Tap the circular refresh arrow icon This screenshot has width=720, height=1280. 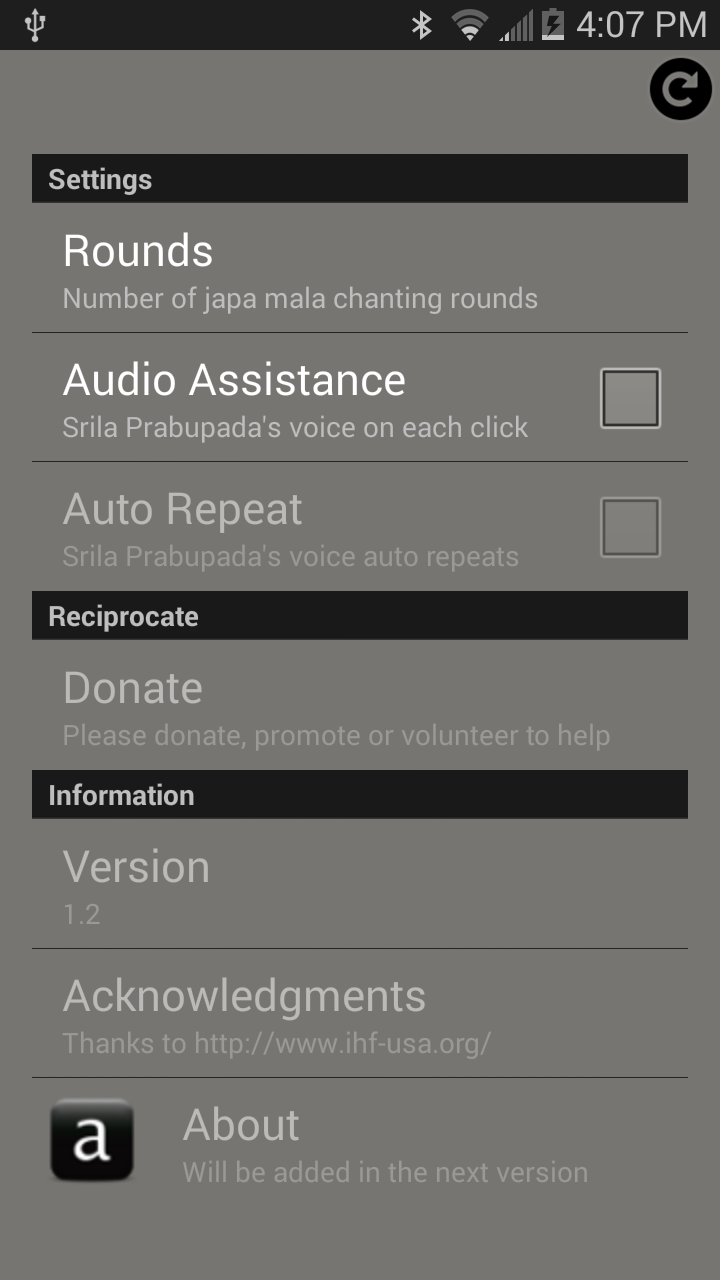coord(681,90)
